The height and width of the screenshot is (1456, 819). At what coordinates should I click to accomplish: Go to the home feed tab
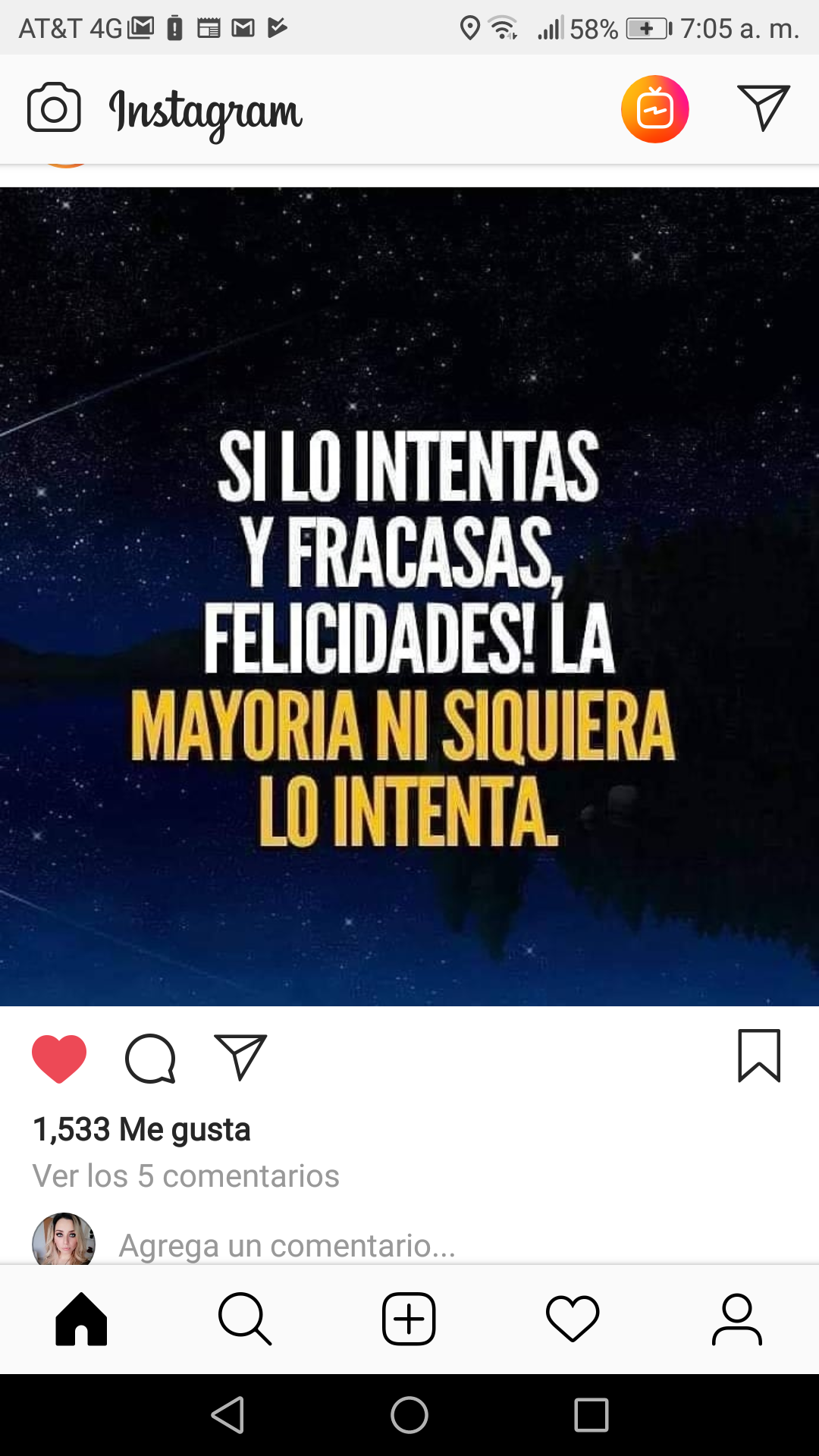pos(81,1319)
